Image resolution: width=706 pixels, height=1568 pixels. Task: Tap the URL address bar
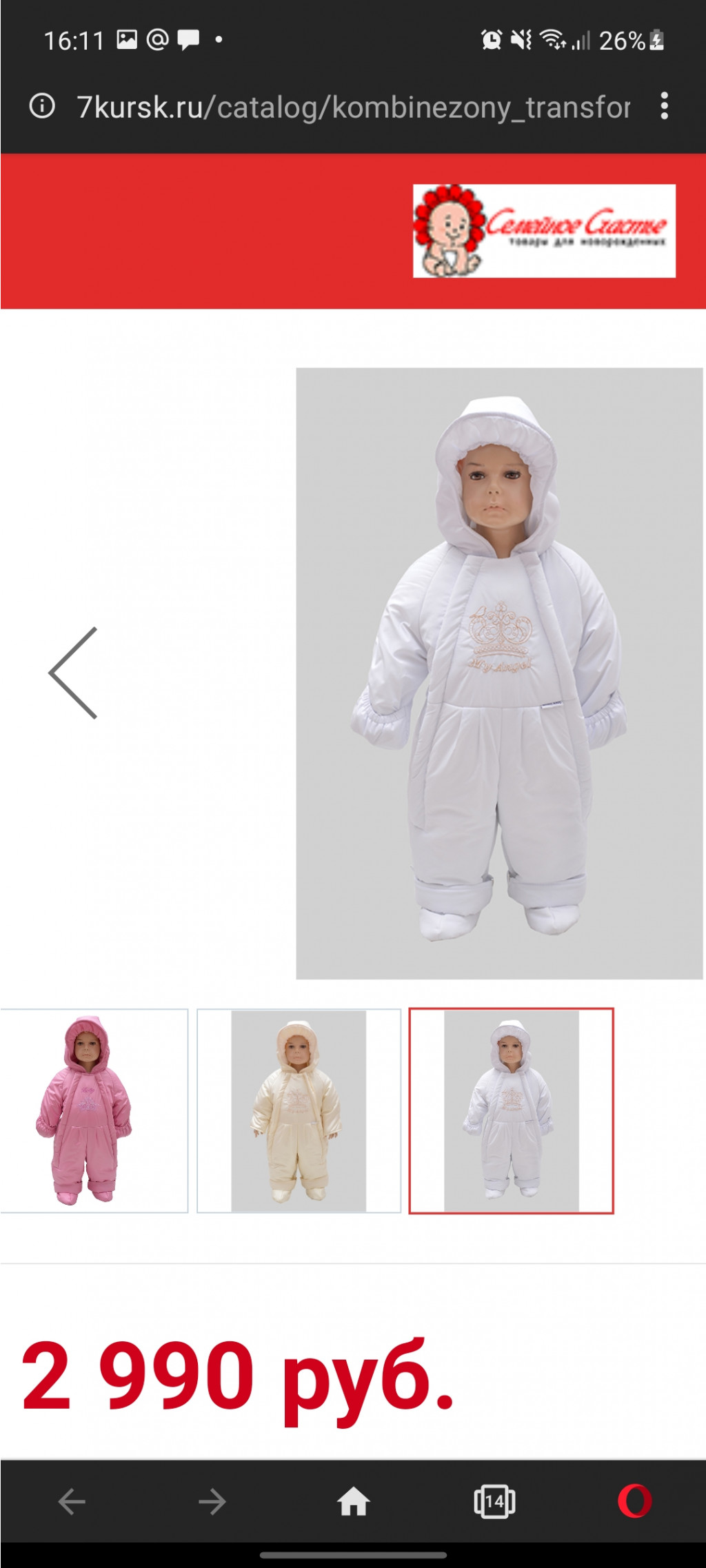pos(353,108)
